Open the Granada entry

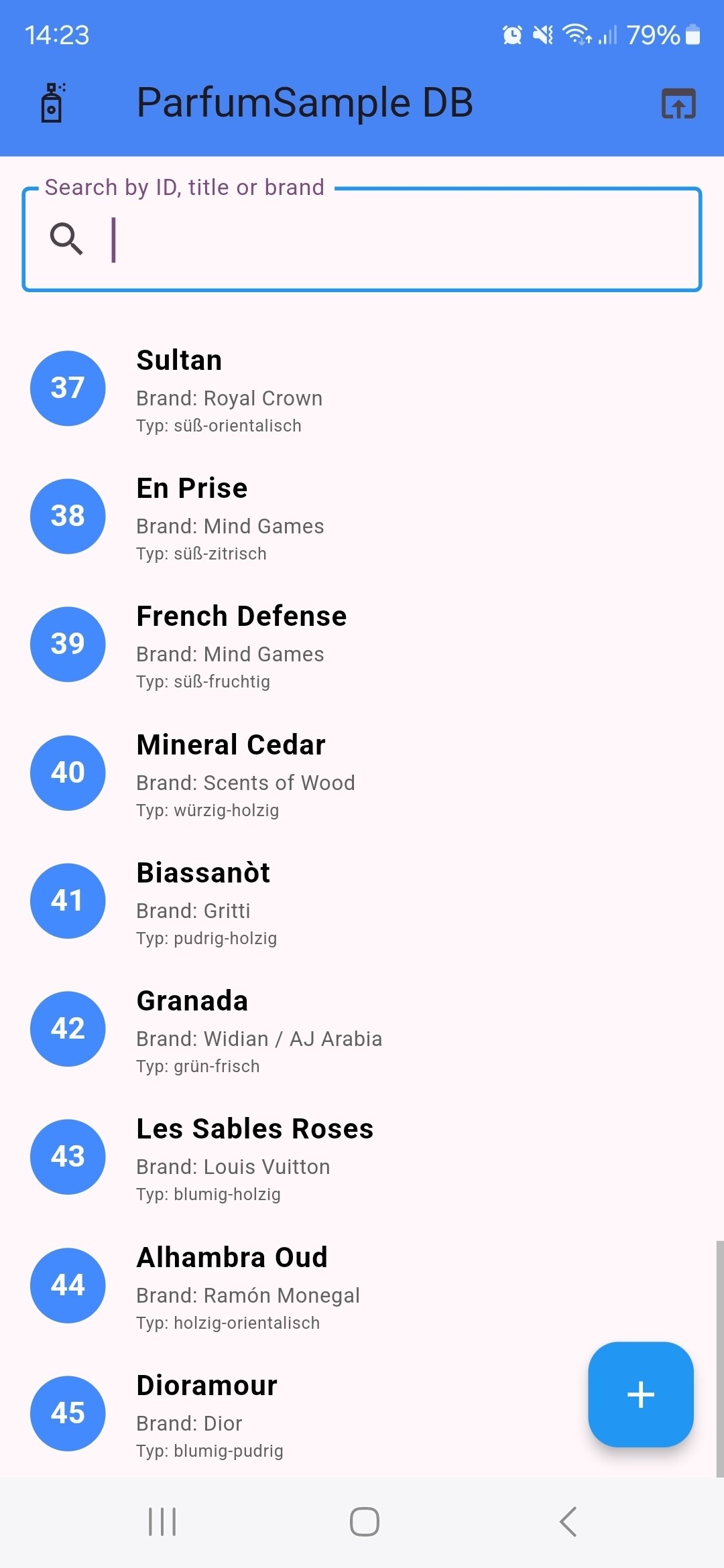(x=362, y=1029)
